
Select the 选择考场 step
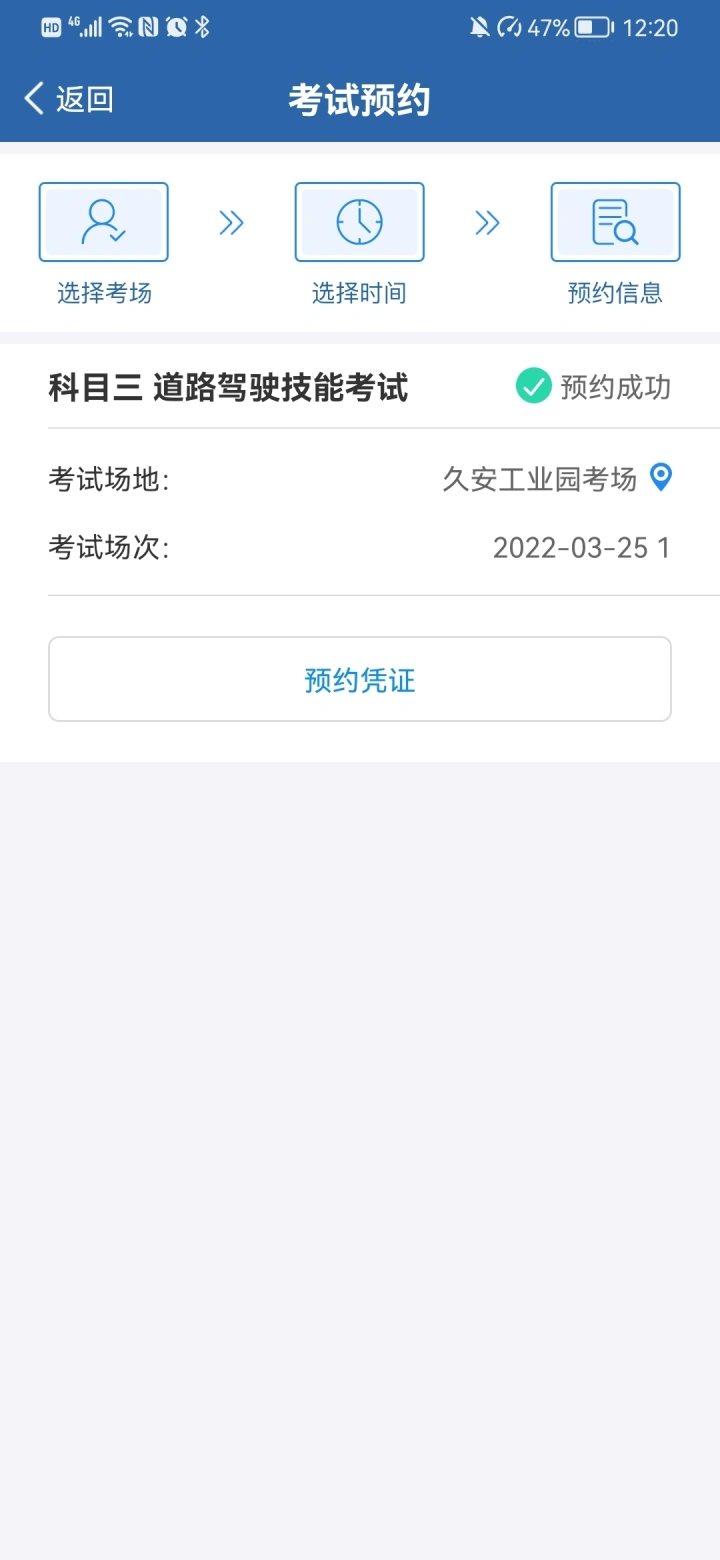[x=104, y=244]
